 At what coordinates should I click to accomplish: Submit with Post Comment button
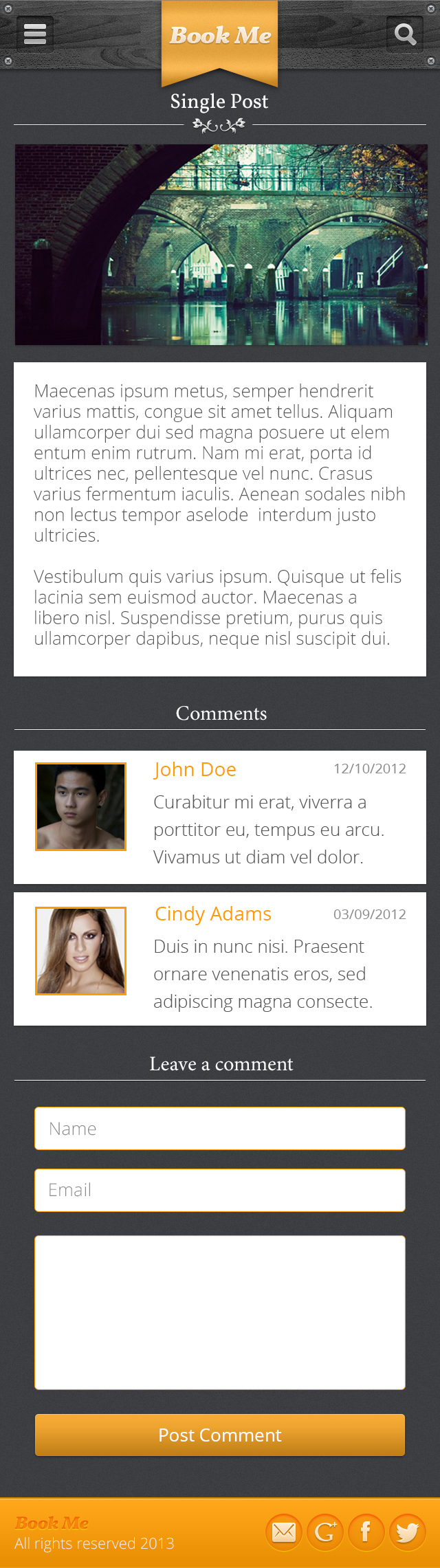220,1435
